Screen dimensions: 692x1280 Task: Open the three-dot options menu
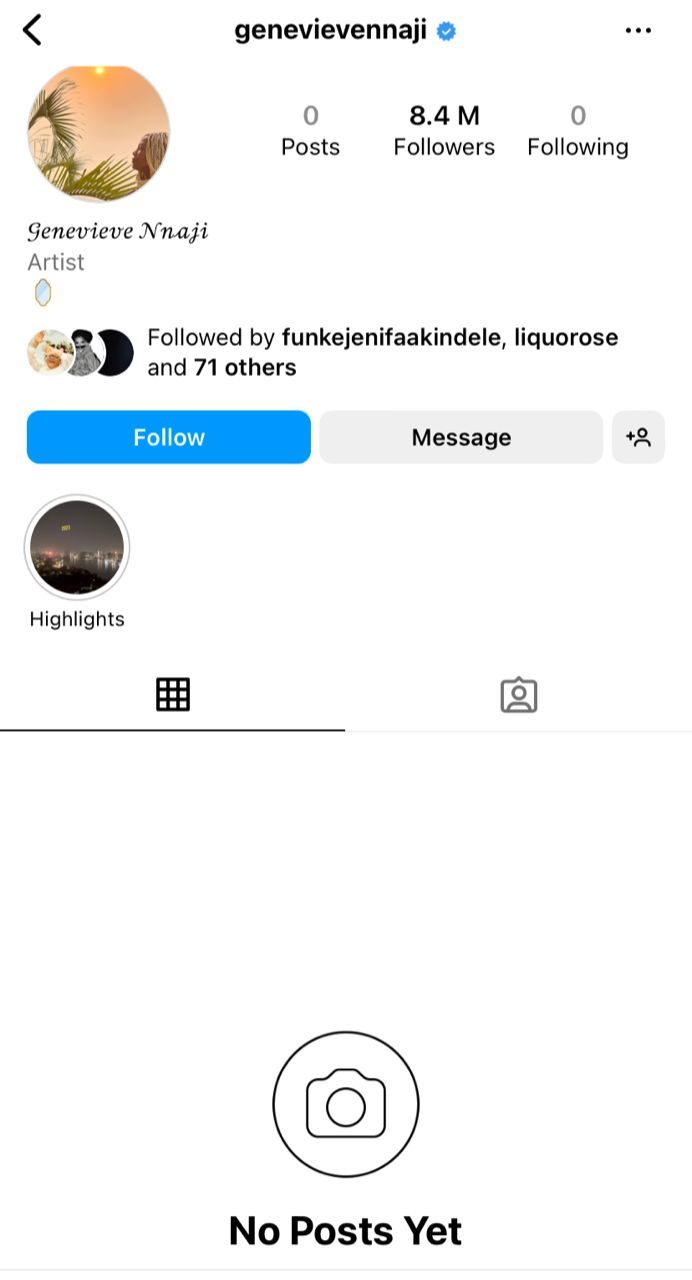click(x=638, y=31)
